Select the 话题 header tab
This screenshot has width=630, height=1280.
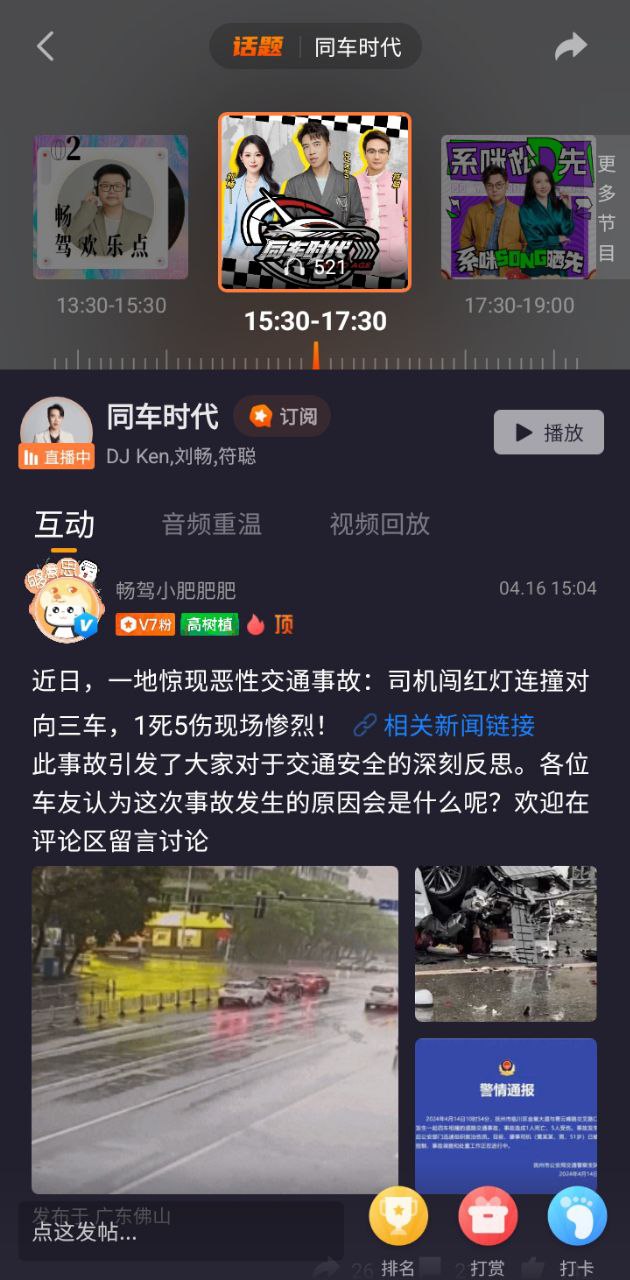(257, 46)
